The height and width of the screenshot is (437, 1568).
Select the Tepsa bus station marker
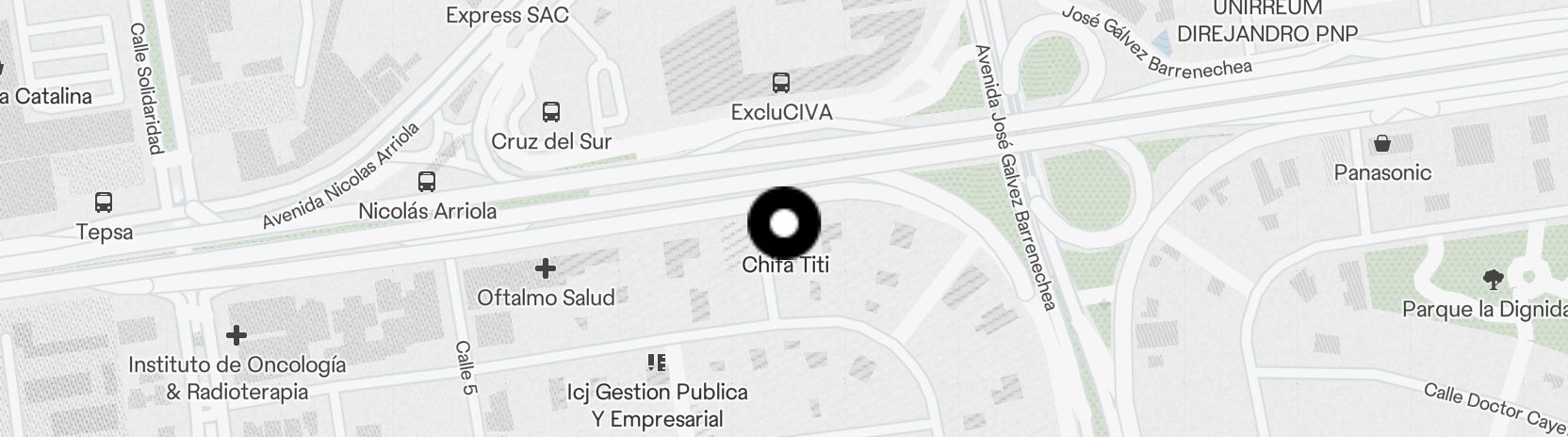104,202
